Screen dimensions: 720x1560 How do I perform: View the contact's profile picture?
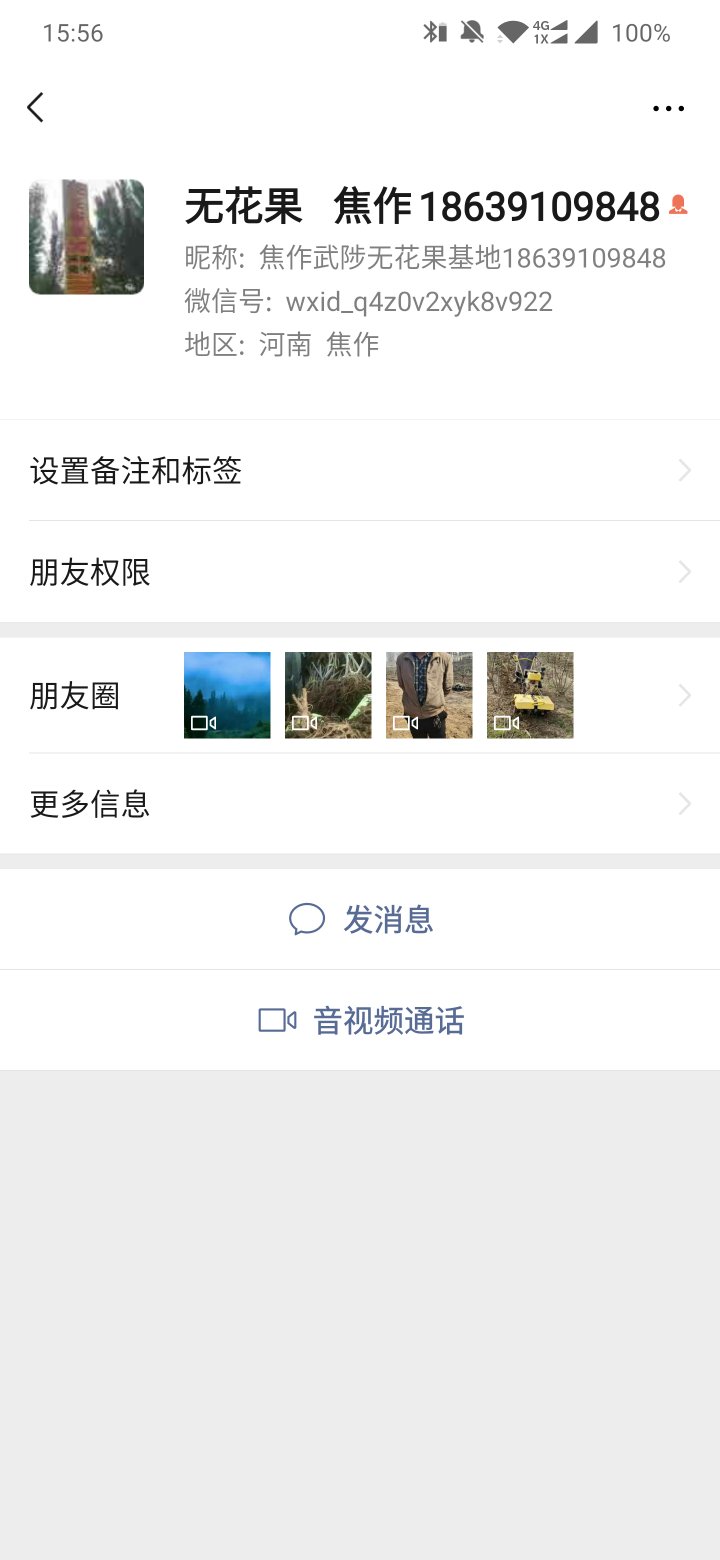(87, 237)
